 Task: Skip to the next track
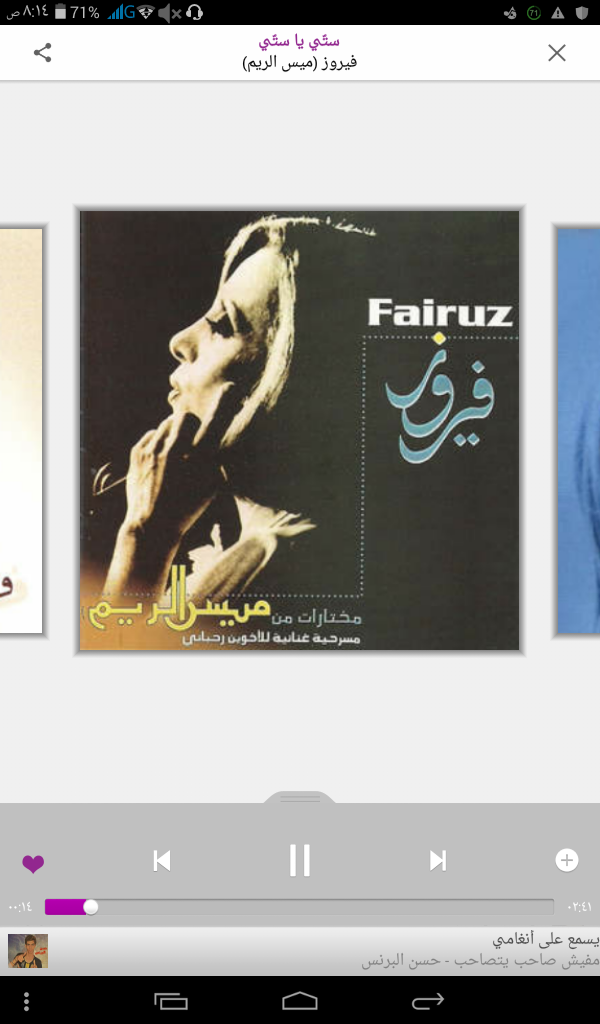438,861
